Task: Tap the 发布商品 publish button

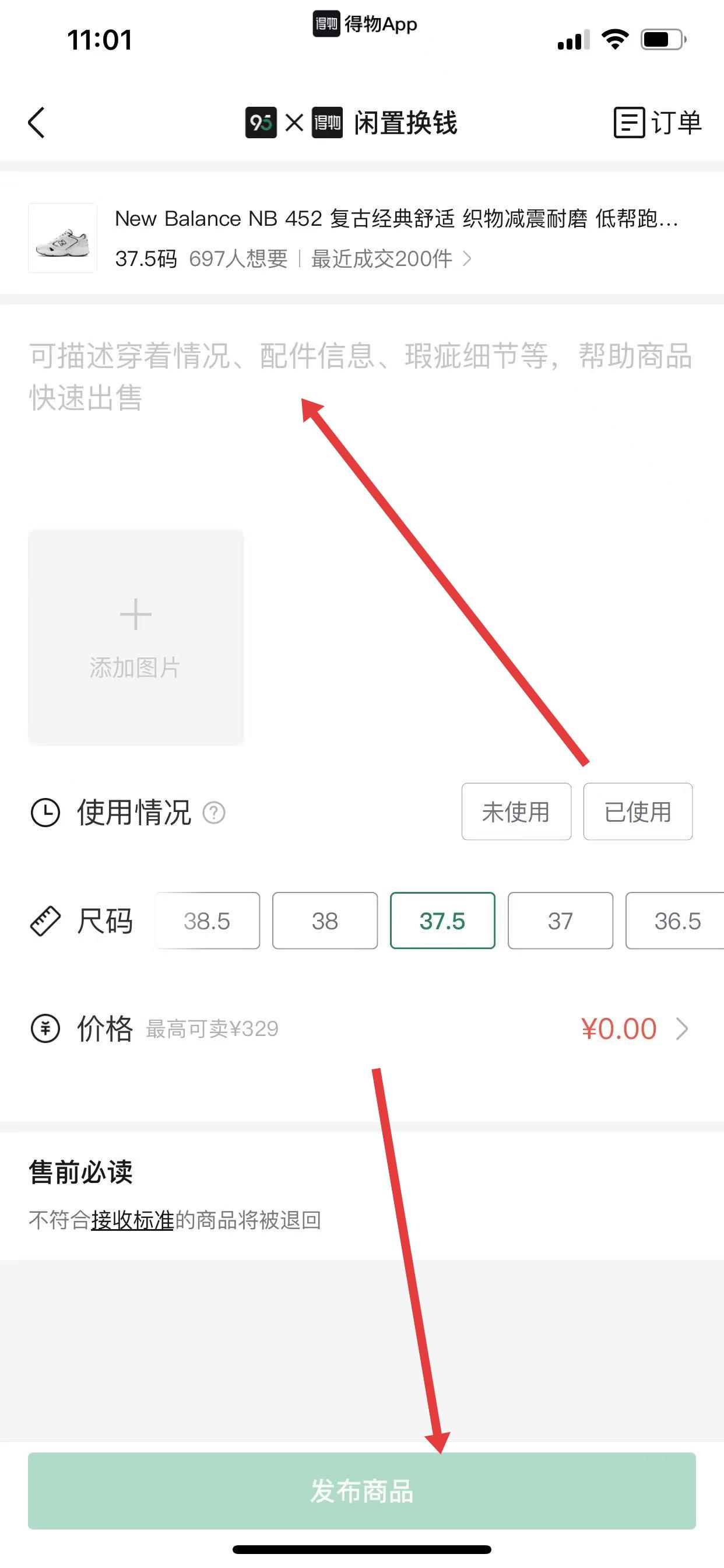Action: (361, 1490)
